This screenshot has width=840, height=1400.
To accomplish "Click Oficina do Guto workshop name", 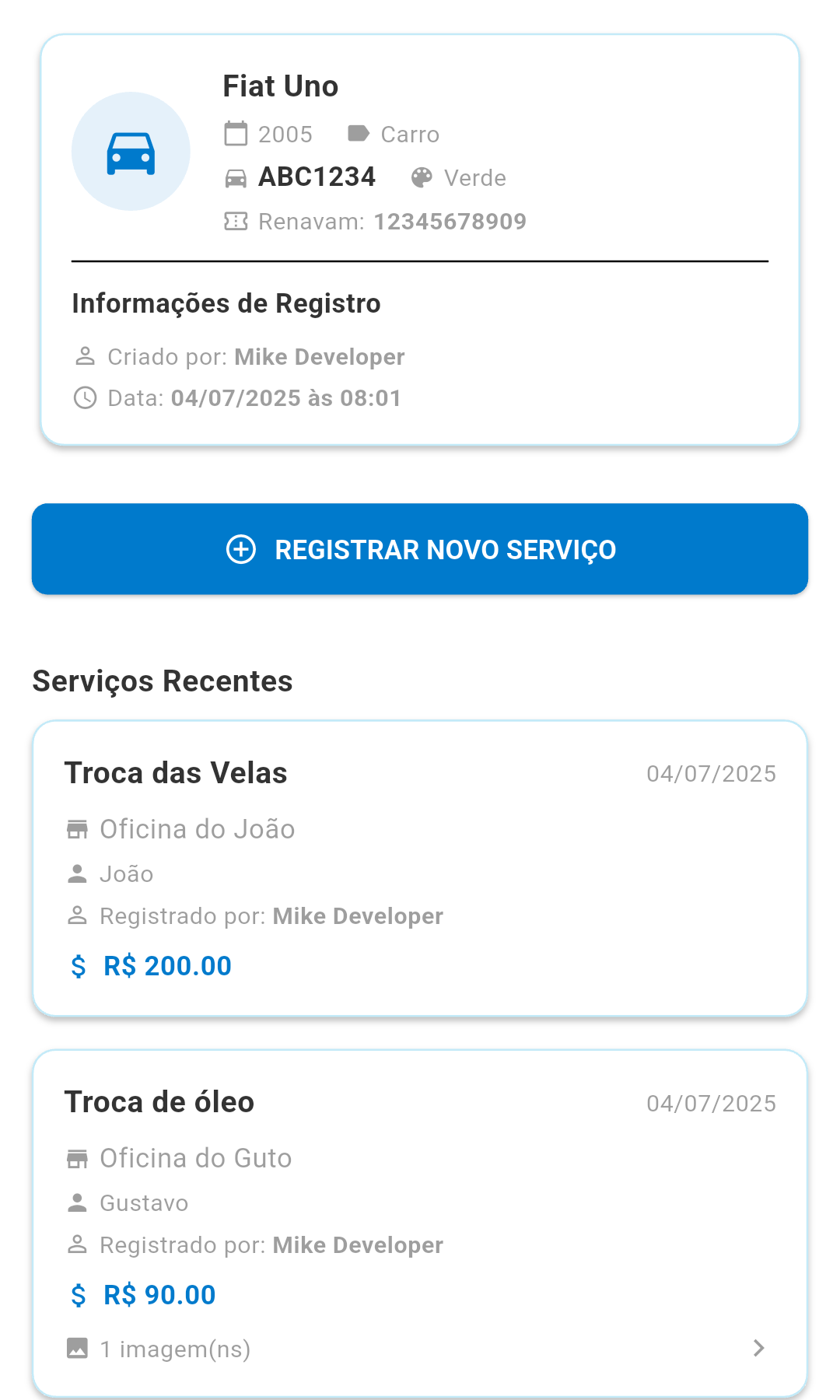I will pyautogui.click(x=194, y=1157).
